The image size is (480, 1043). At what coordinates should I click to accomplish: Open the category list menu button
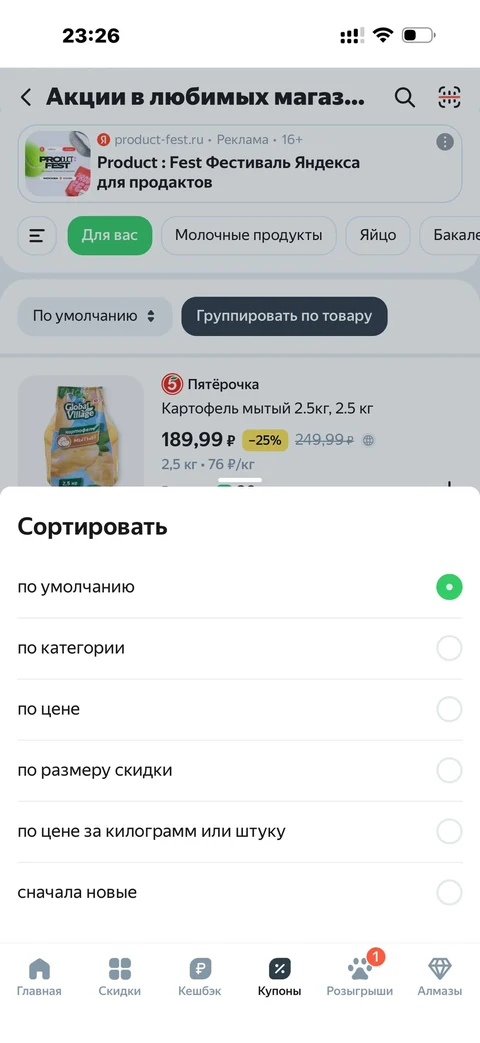(x=37, y=235)
